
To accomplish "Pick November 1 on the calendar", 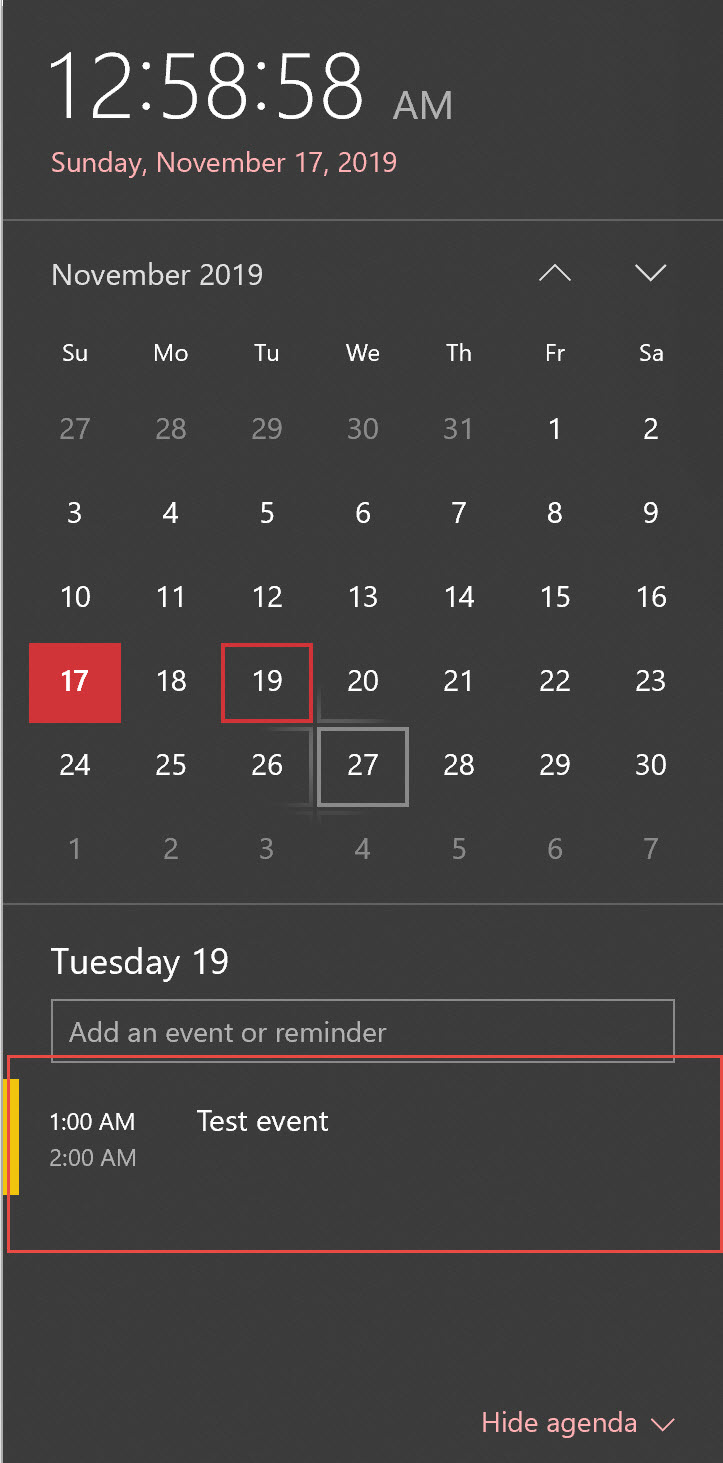I will tap(555, 430).
